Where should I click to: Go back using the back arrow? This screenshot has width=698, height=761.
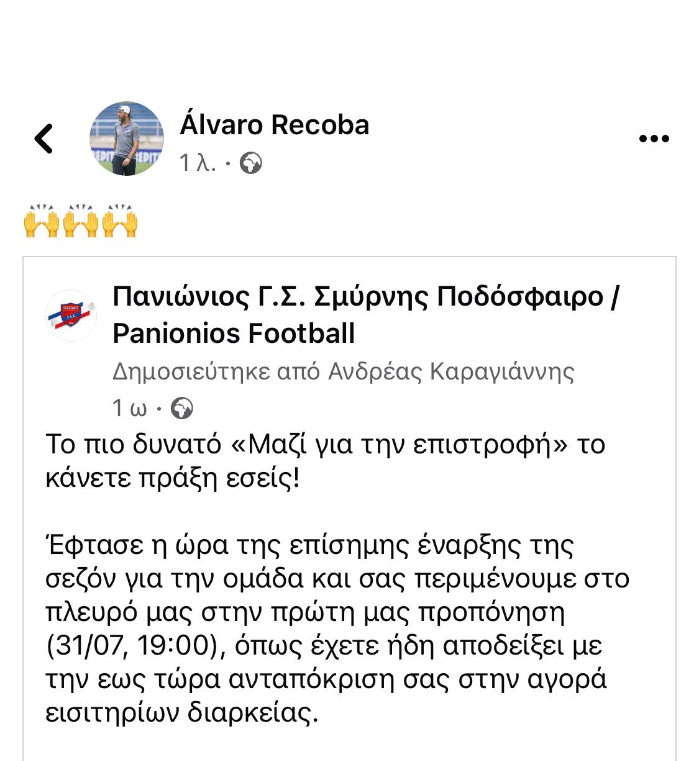44,139
